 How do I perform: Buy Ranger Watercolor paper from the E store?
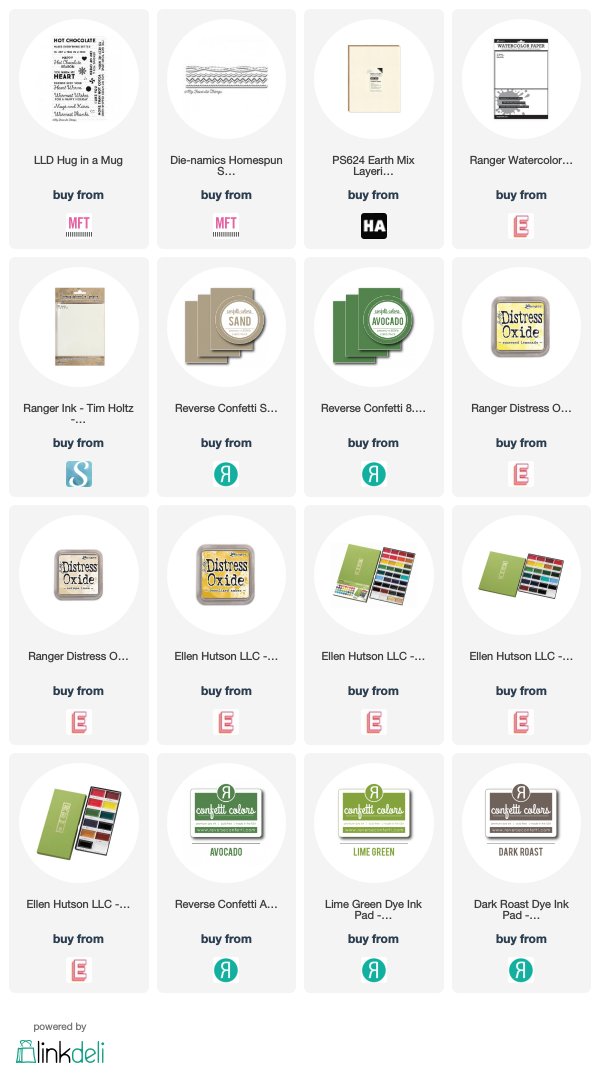tap(521, 226)
